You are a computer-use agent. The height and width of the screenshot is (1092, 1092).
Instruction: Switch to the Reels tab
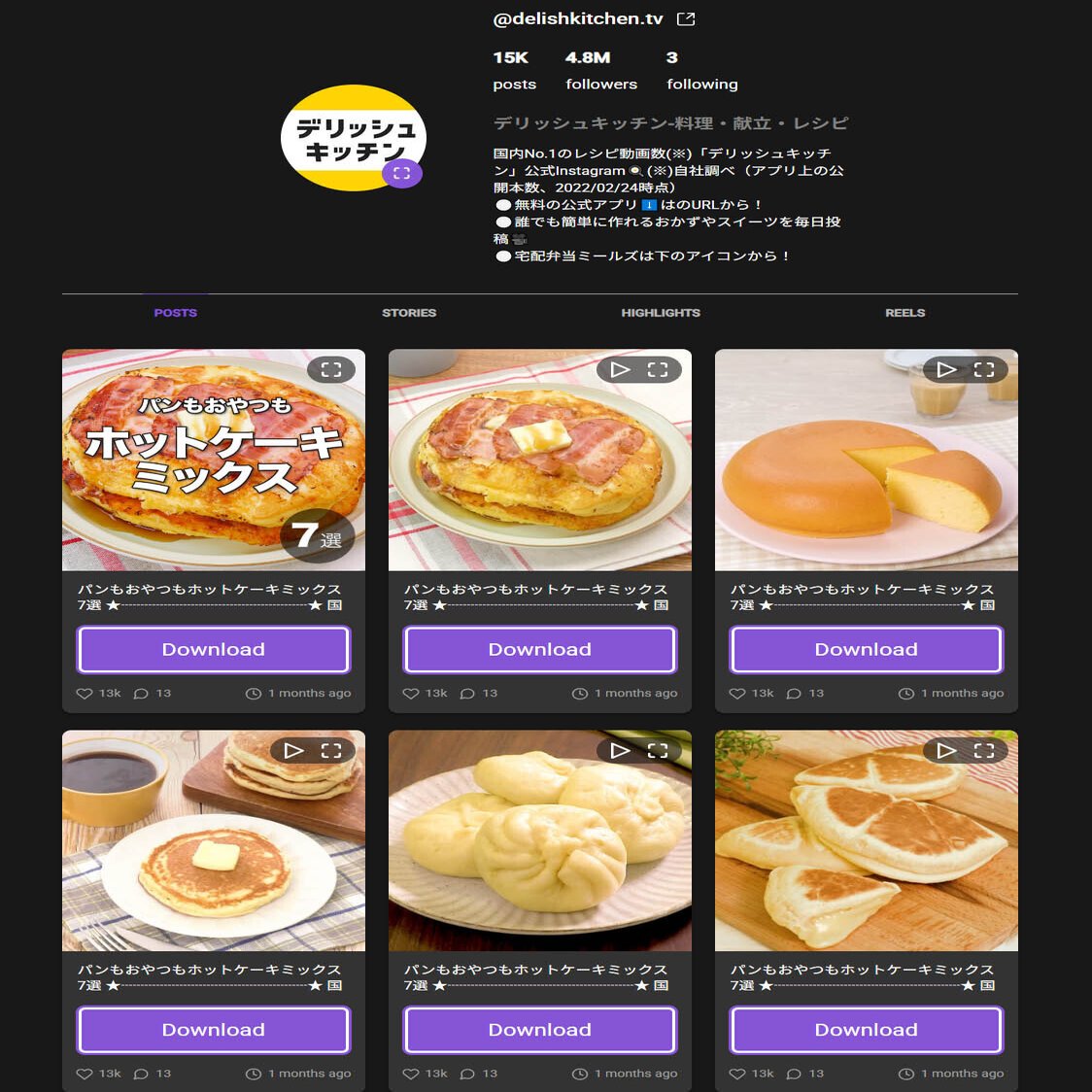pyautogui.click(x=904, y=313)
